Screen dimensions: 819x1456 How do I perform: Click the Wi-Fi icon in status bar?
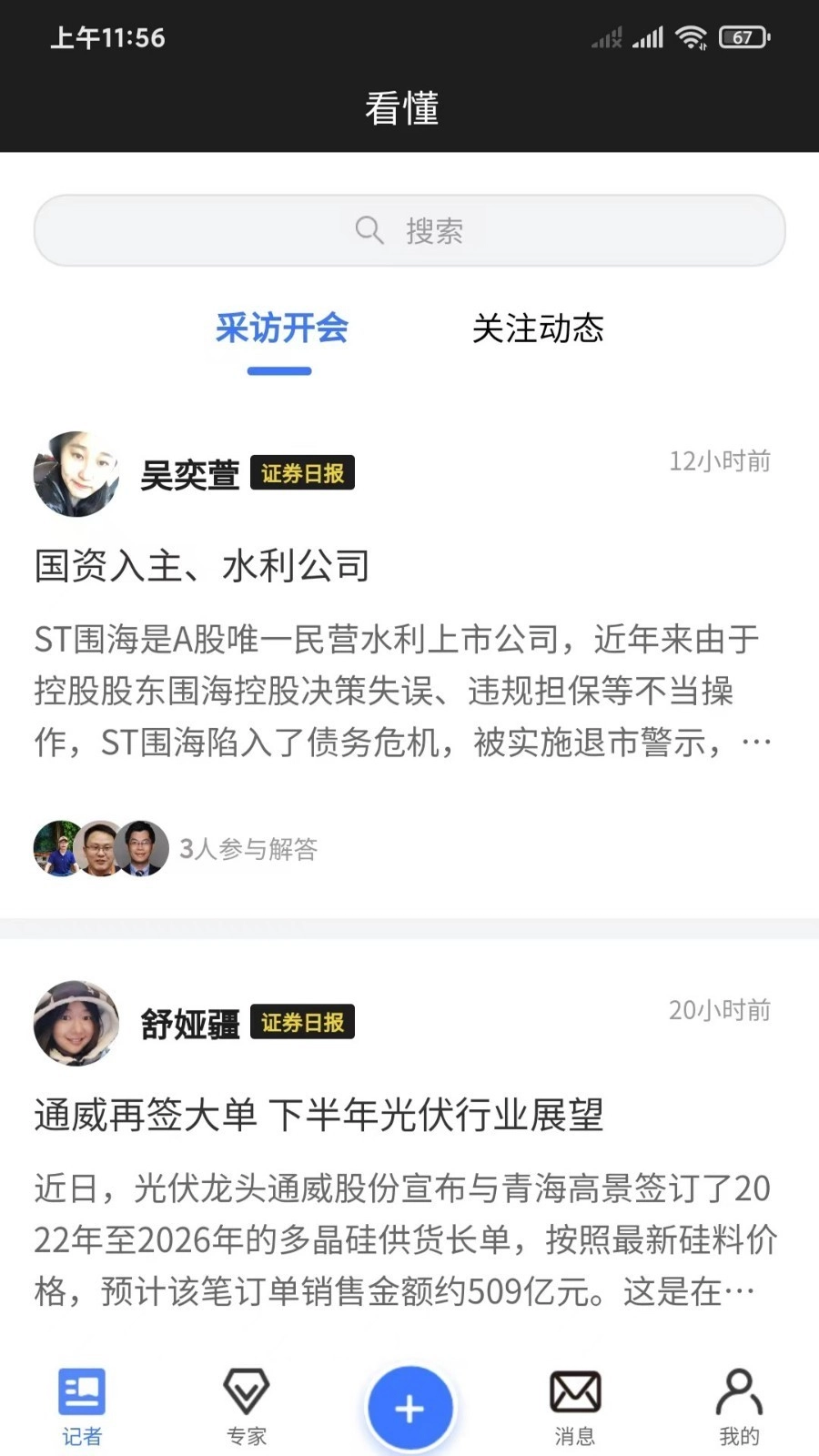tap(693, 37)
